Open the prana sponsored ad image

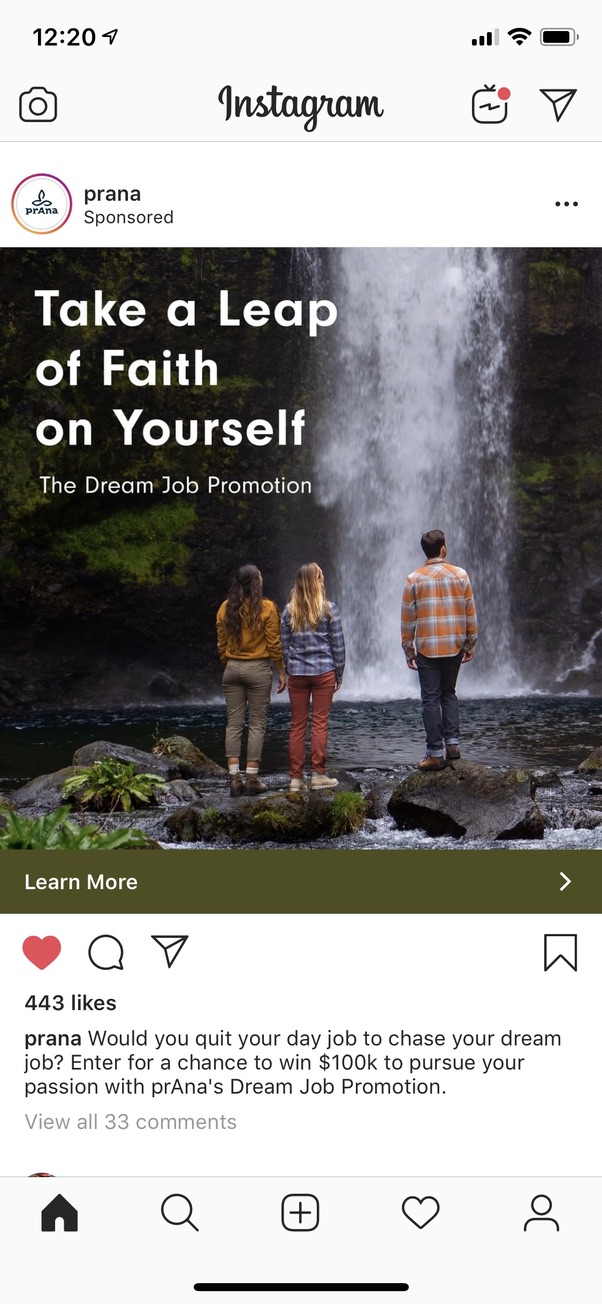[301, 548]
